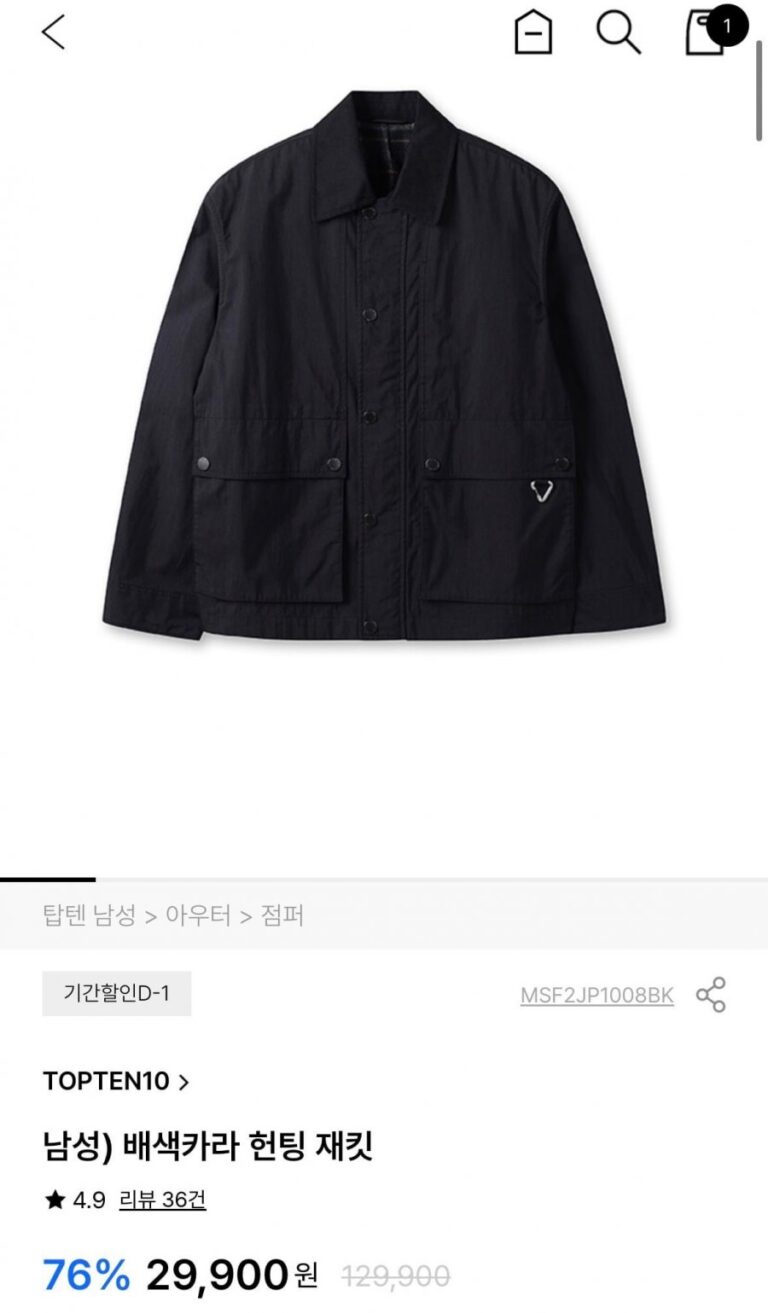Open the shopping bag with 1 item
The image size is (768, 1313).
pos(706,33)
